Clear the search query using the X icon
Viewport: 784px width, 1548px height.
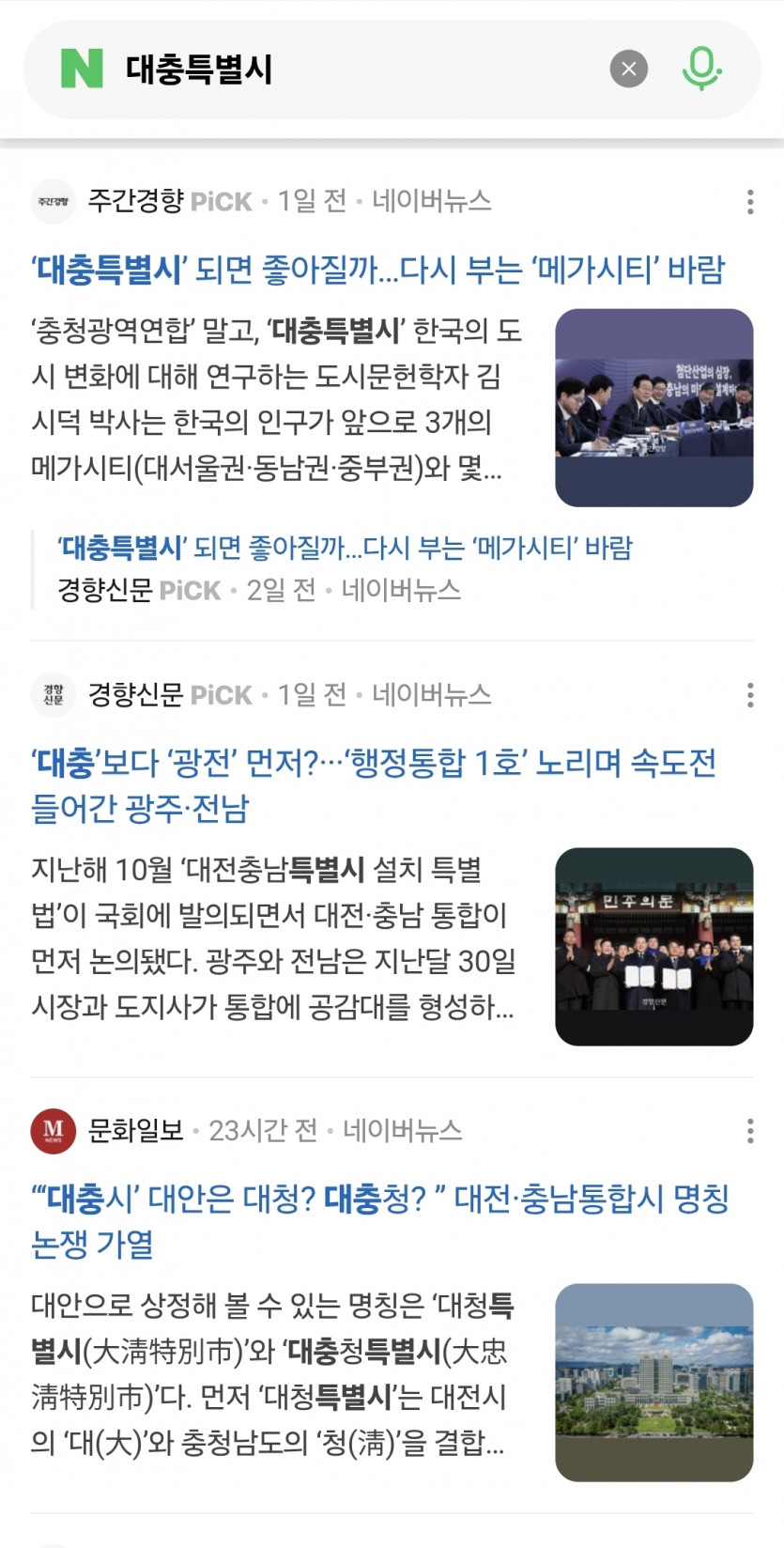[x=628, y=68]
